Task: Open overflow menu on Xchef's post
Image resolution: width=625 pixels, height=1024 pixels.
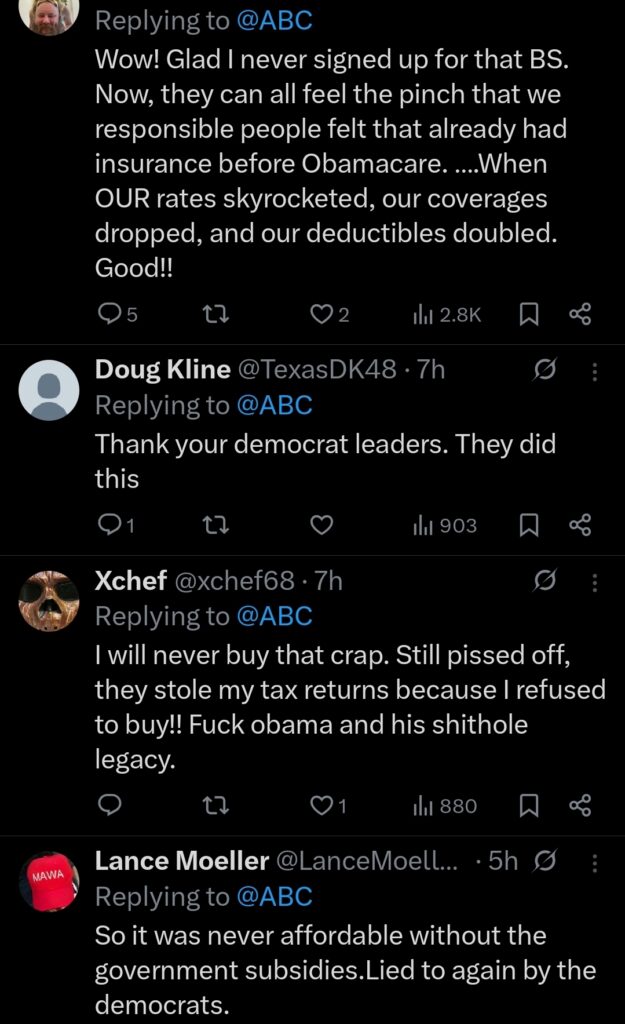Action: (595, 581)
